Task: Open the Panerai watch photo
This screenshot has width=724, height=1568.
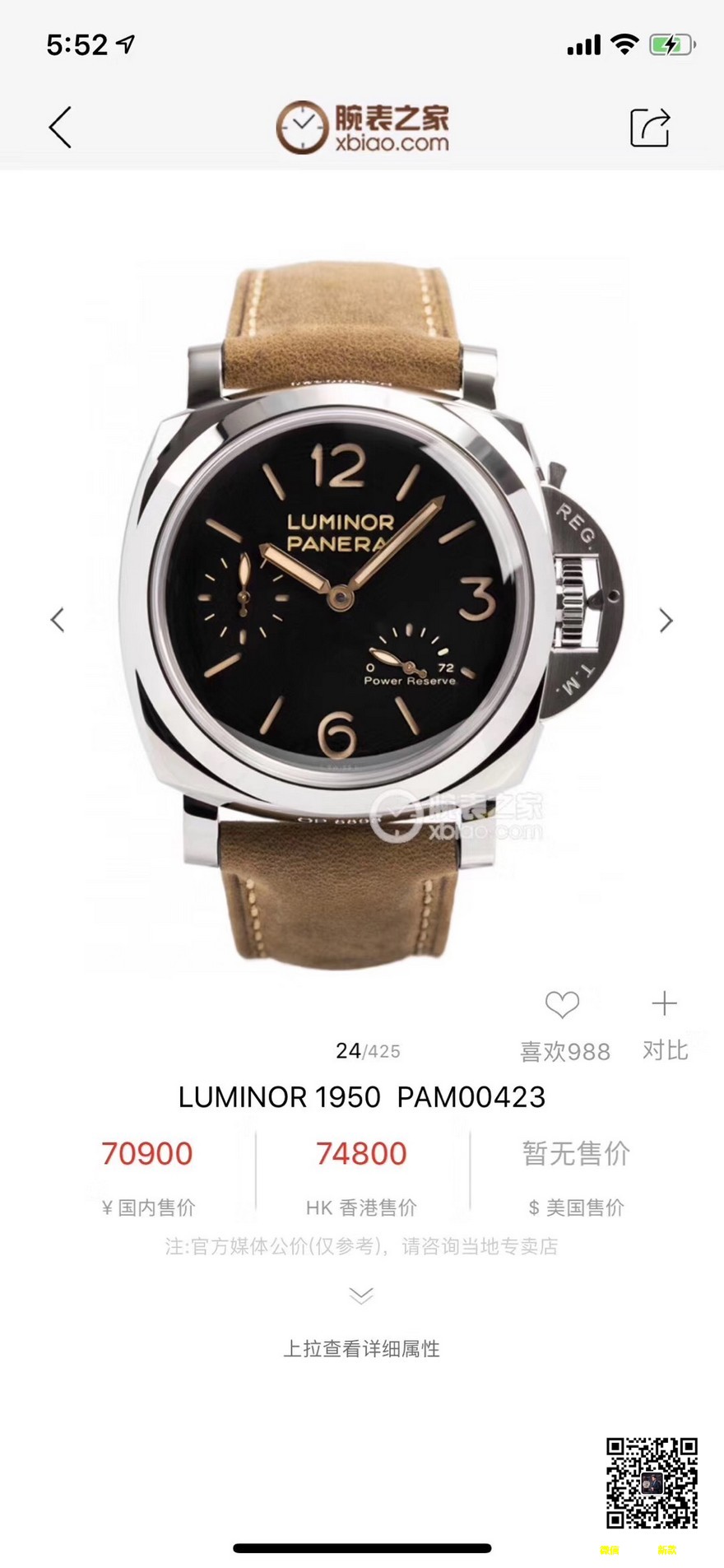Action: click(x=362, y=609)
